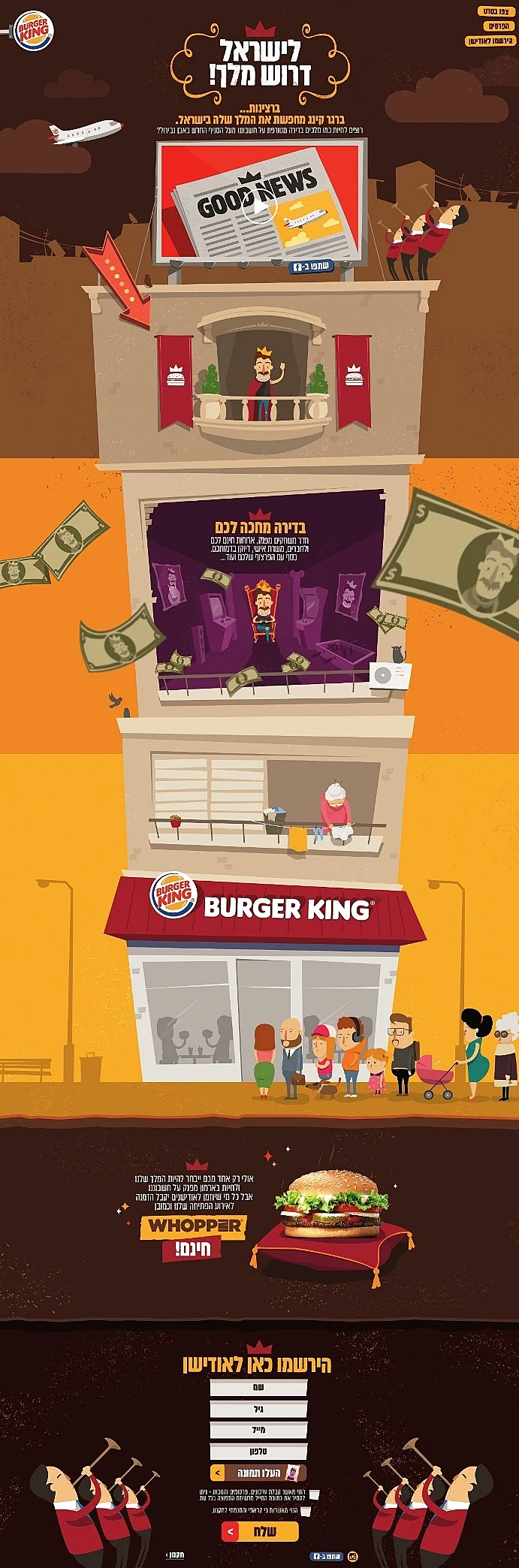Tap the phone field 'טלפון'
The width and height of the screenshot is (519, 1568).
(258, 1452)
